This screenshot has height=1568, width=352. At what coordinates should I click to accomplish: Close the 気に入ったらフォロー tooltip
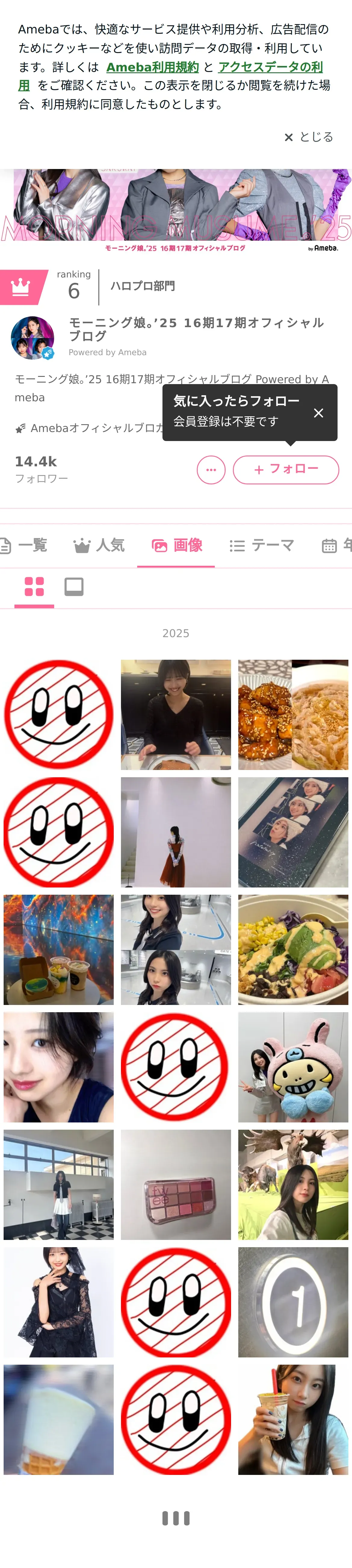(x=318, y=413)
